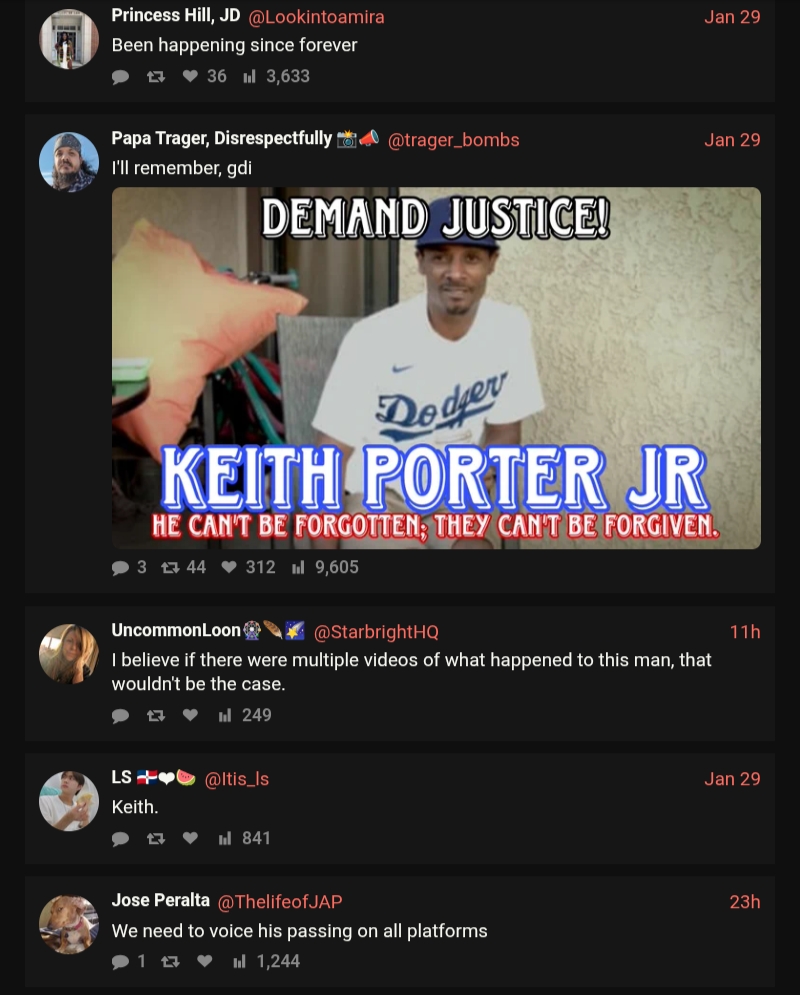Open replies to Papa Trager's post
Image resolution: width=800 pixels, height=995 pixels.
[x=121, y=567]
